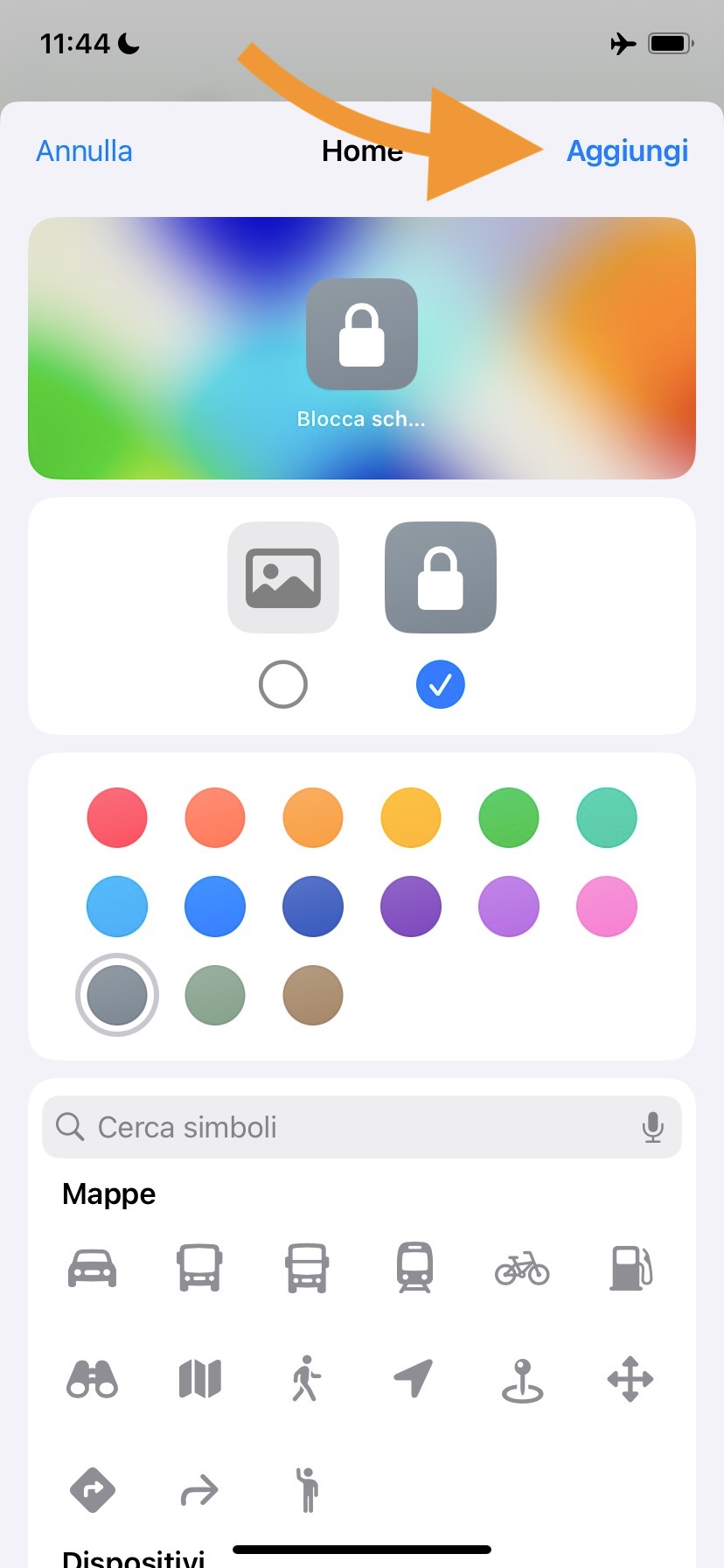Viewport: 724px width, 1568px height.
Task: Select the lock glyph option radio
Action: (x=441, y=684)
